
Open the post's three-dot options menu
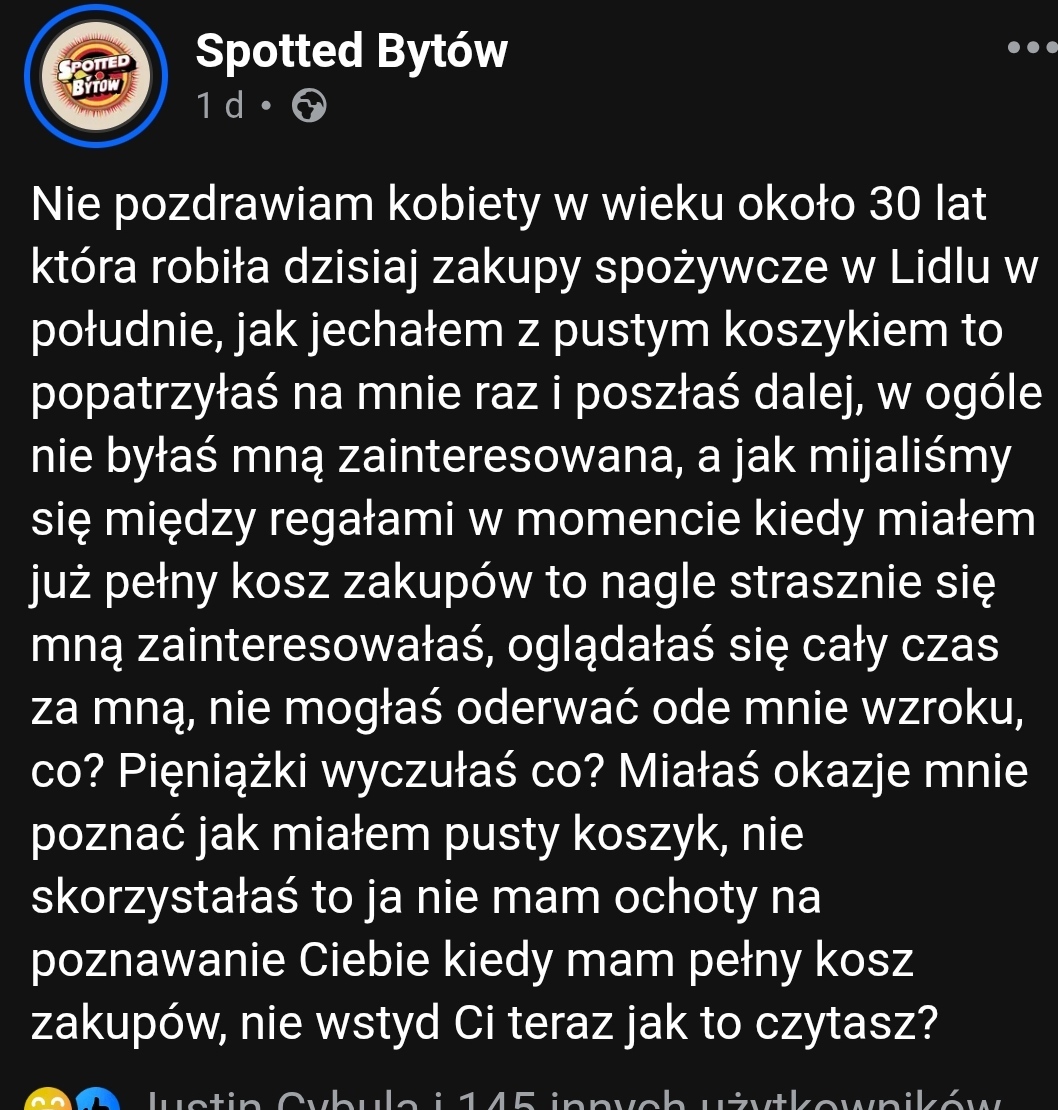click(1032, 47)
